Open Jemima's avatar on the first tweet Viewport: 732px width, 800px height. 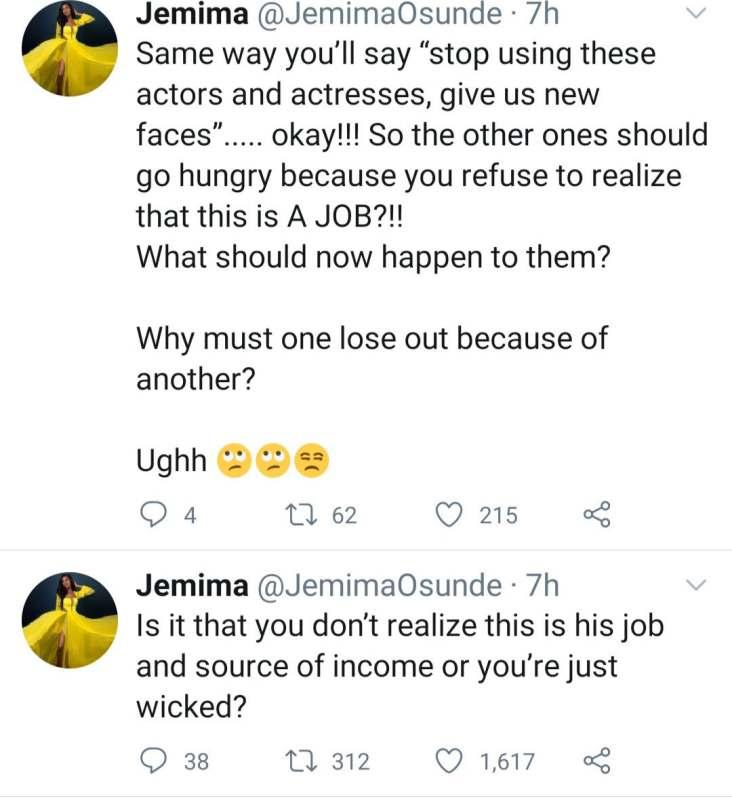pyautogui.click(x=70, y=47)
